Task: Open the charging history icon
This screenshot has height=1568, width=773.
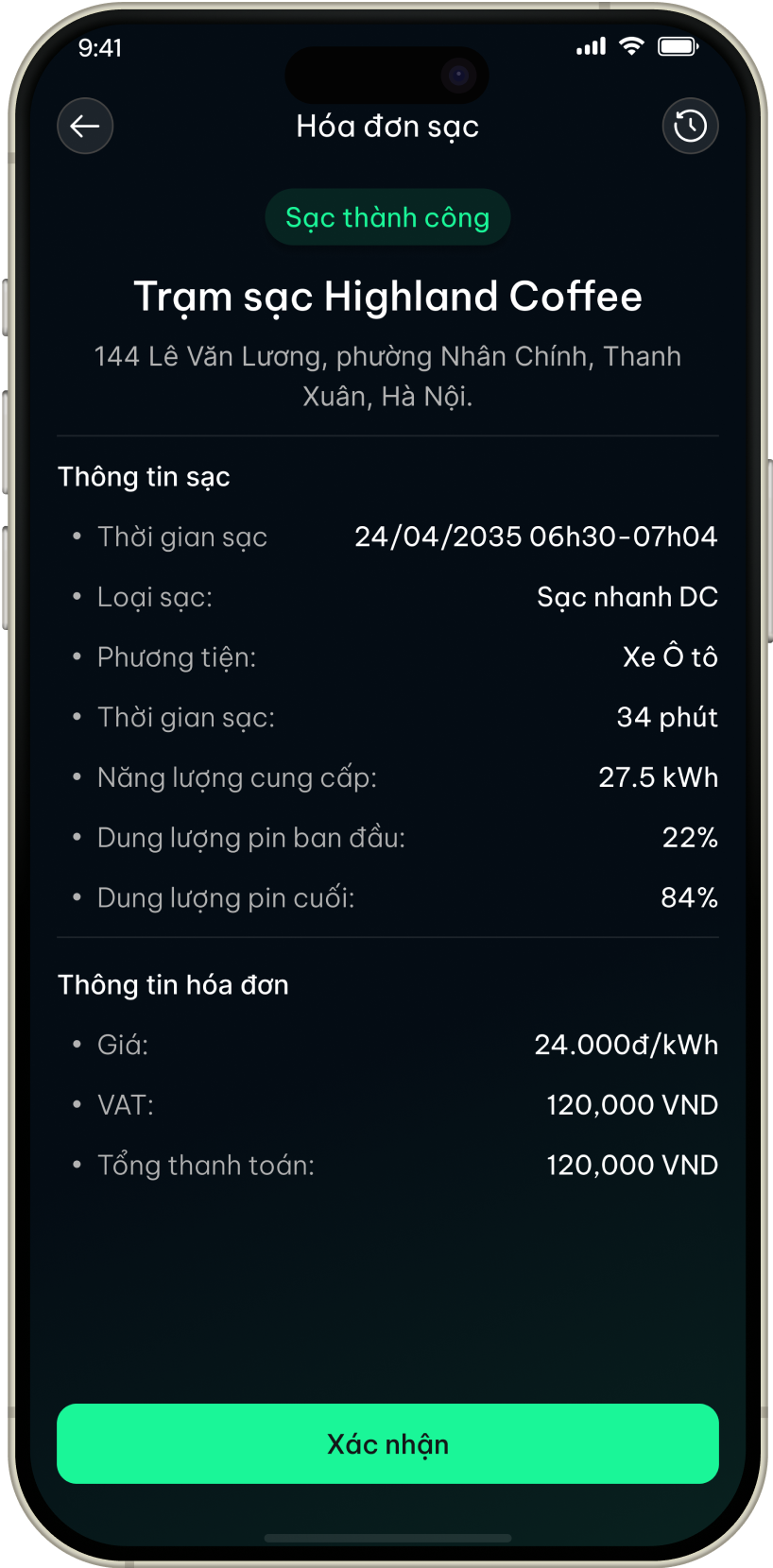Action: 691,126
